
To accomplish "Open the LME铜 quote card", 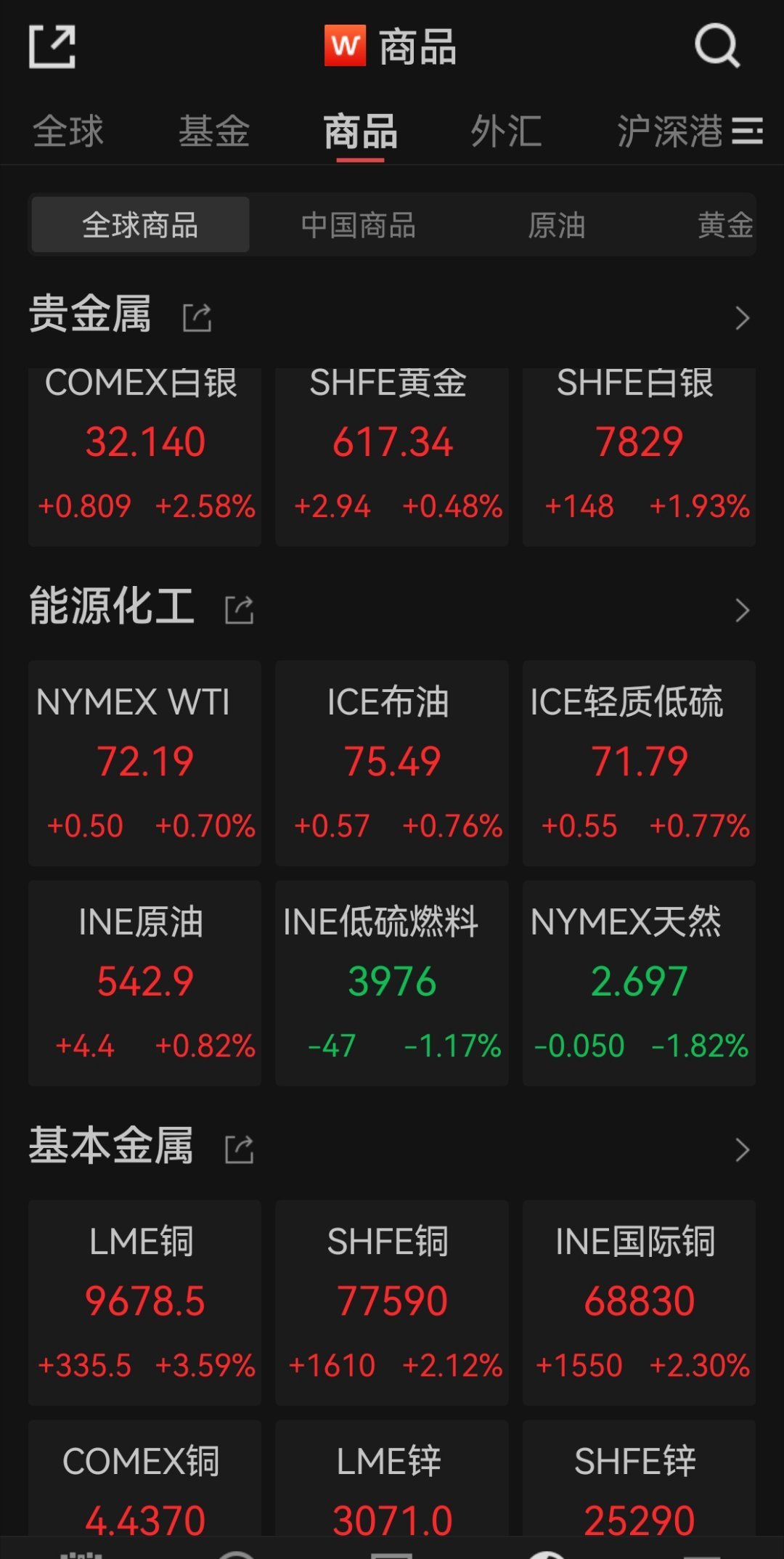I will (144, 1303).
